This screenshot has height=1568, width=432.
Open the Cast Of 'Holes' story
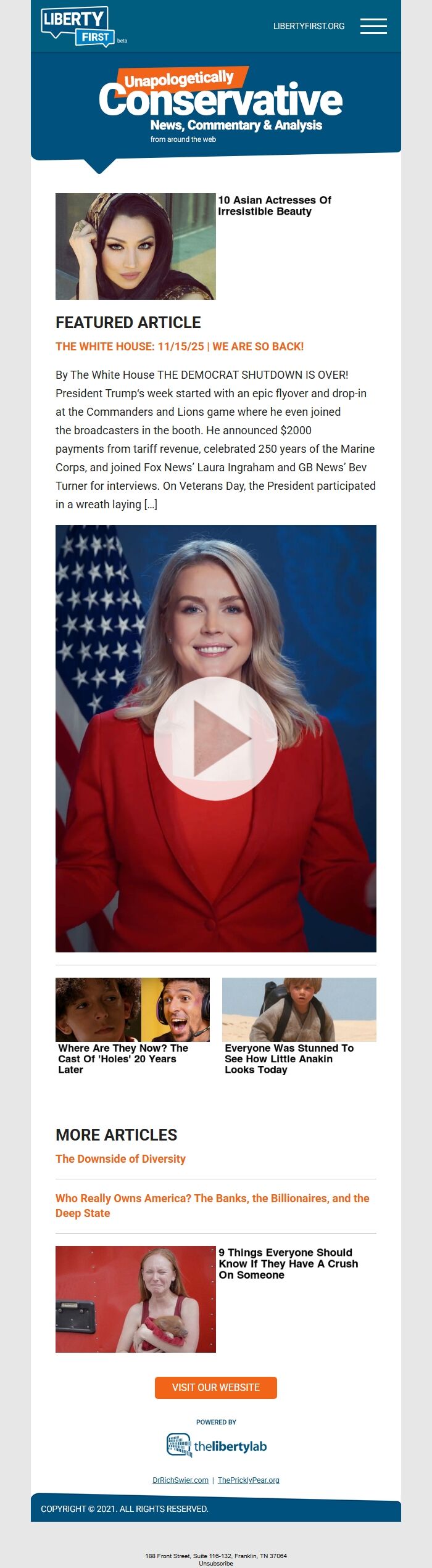(123, 1058)
